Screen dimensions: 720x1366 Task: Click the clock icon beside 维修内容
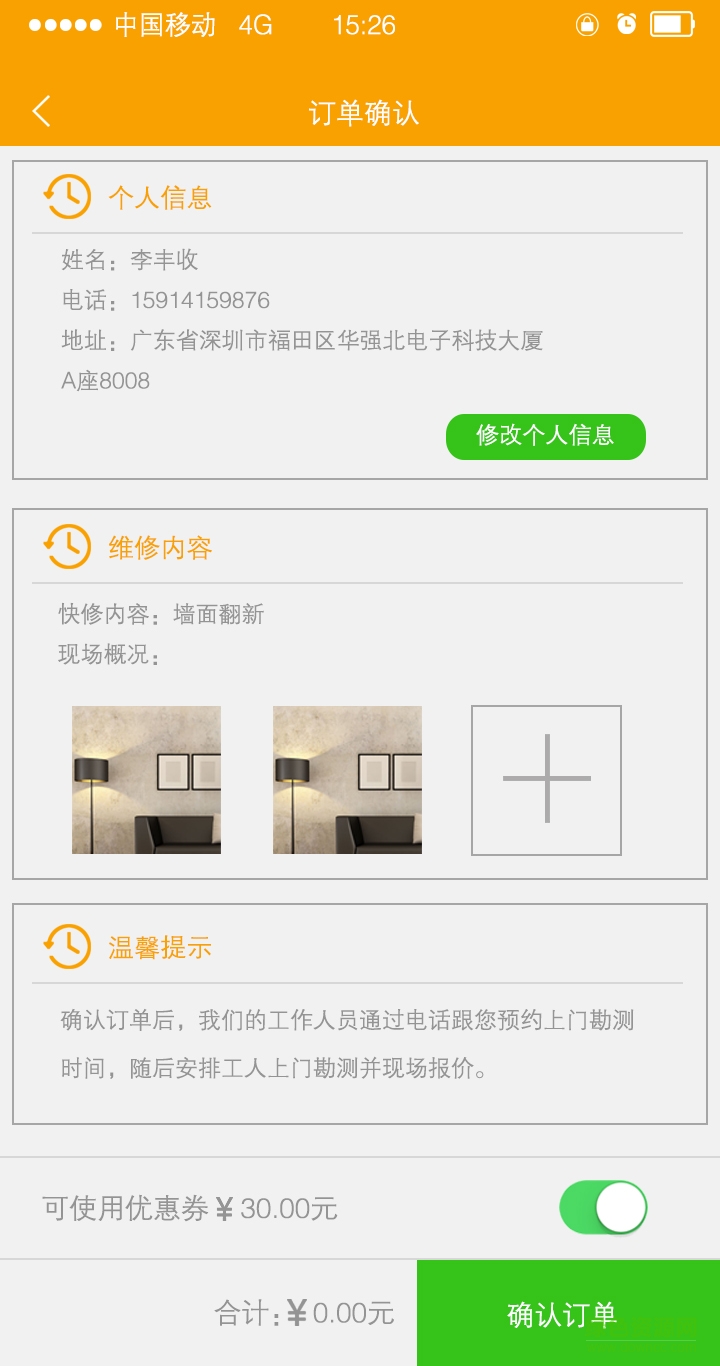tap(67, 547)
